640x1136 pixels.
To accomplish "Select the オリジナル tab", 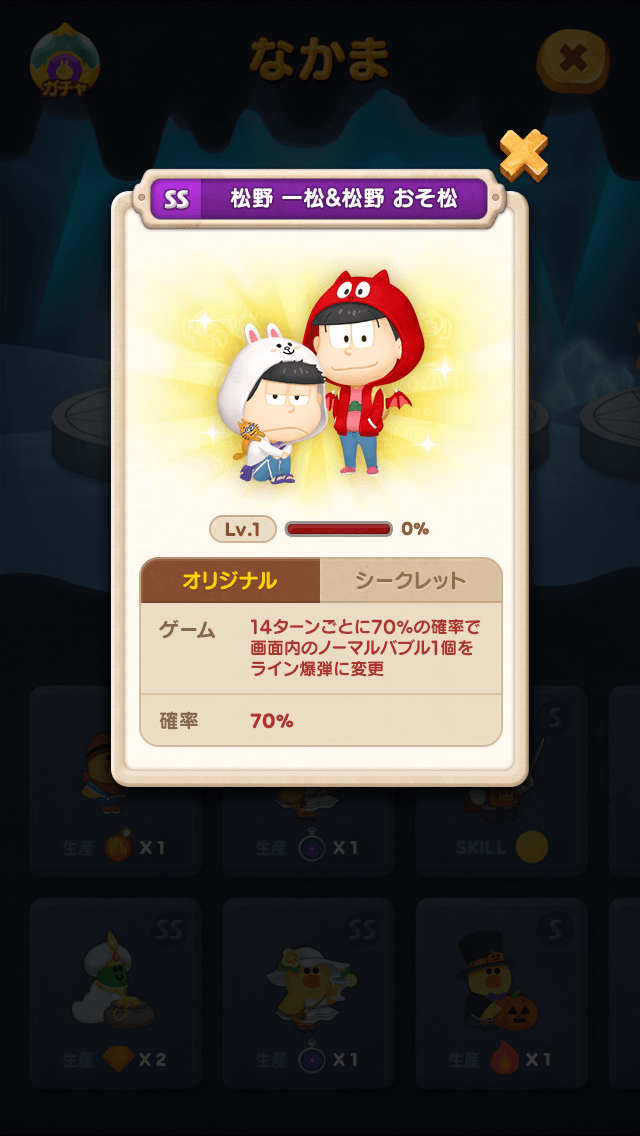I will (230, 581).
